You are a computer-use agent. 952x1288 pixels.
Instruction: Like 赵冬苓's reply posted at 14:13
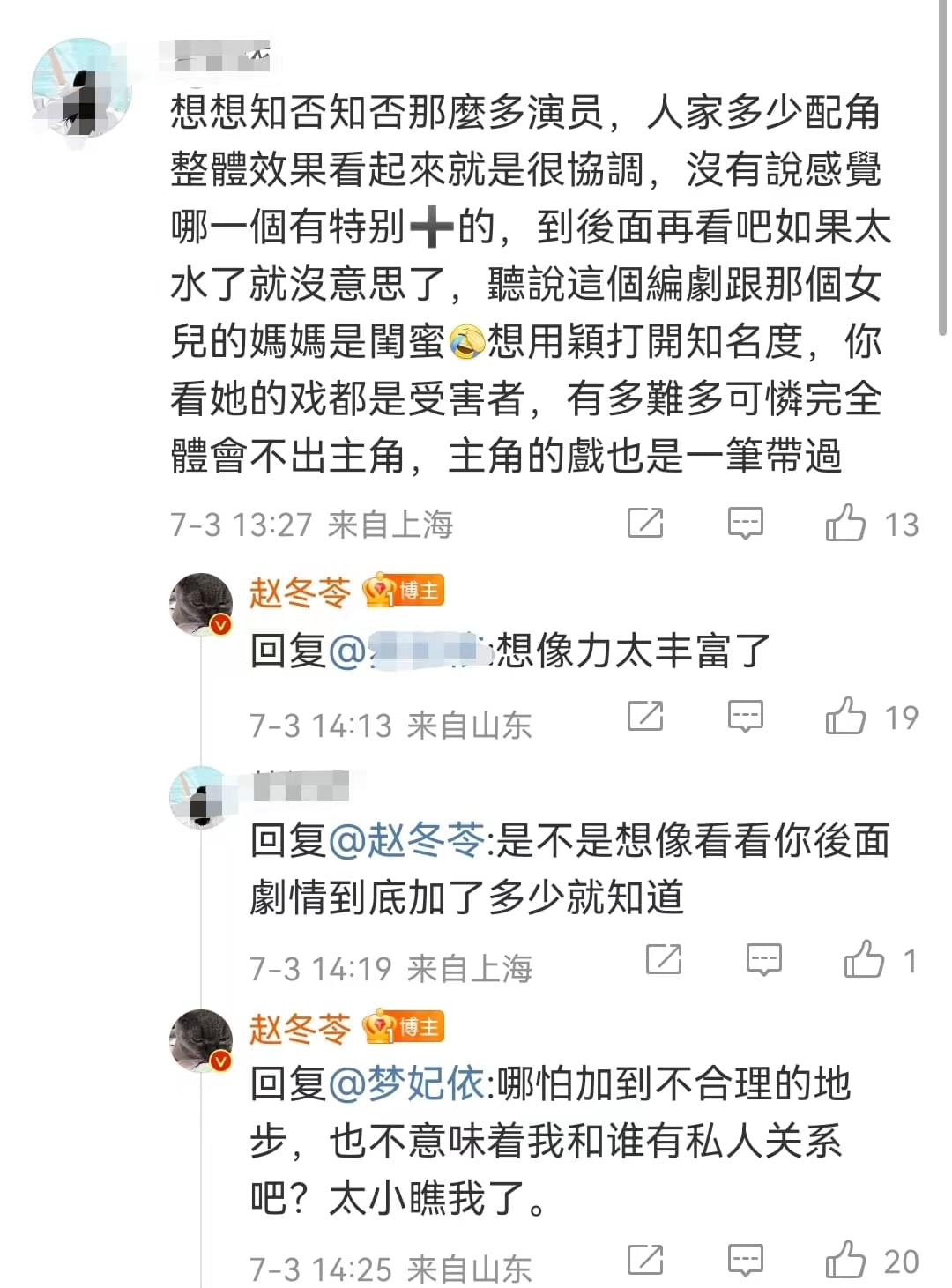click(845, 716)
